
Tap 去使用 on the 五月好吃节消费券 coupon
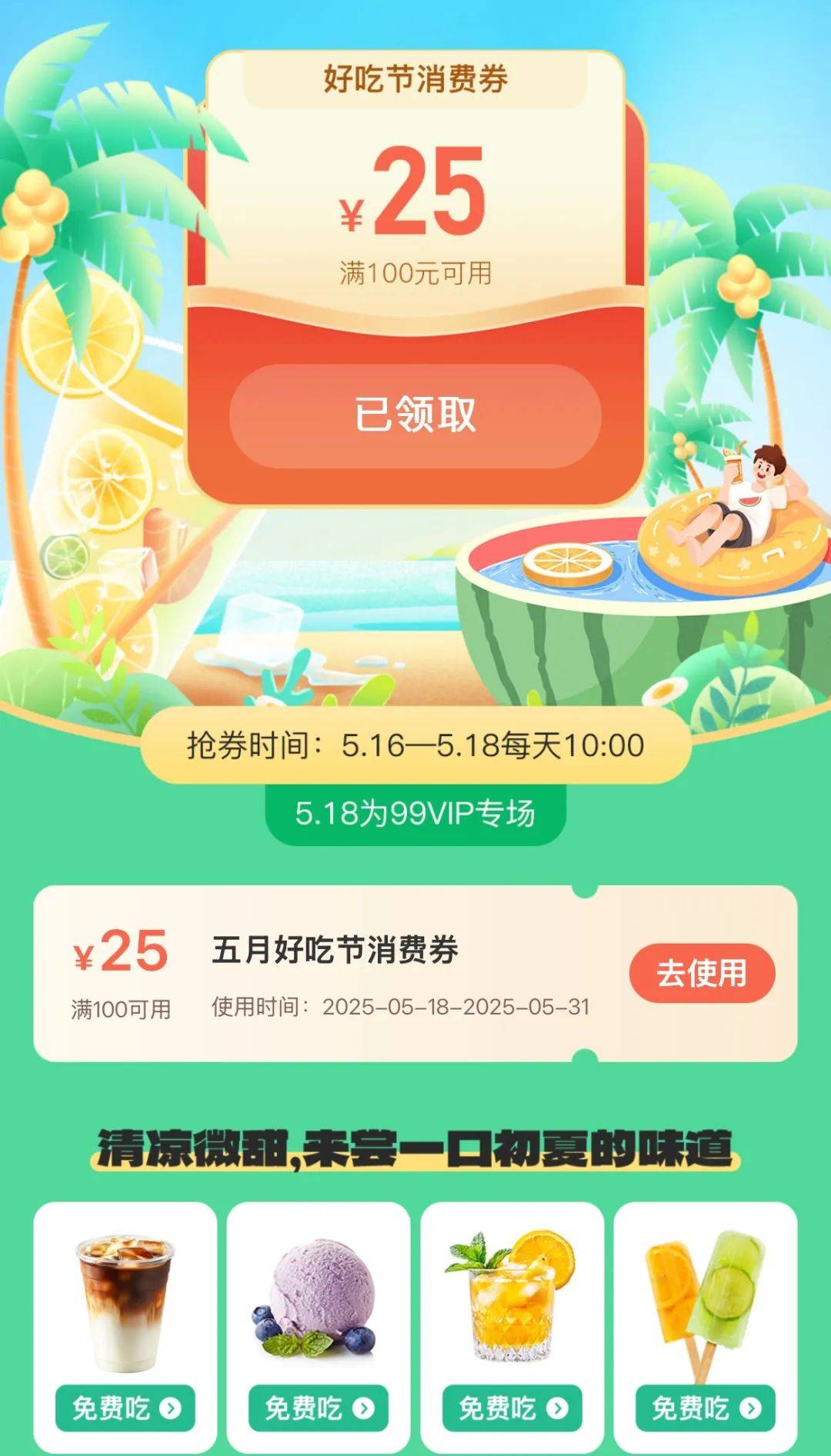702,973
